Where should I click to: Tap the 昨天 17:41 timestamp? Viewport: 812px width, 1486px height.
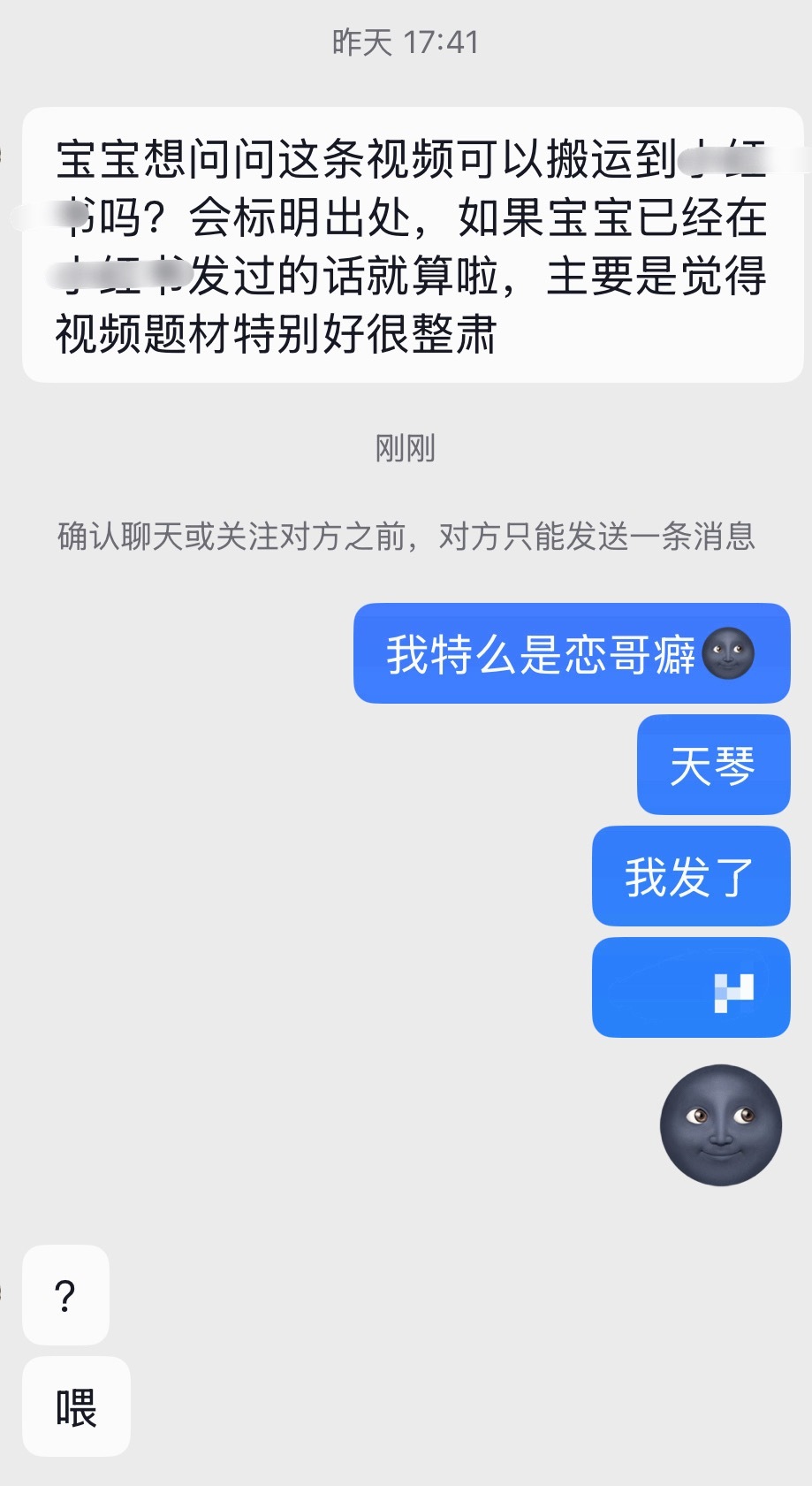coord(406,41)
